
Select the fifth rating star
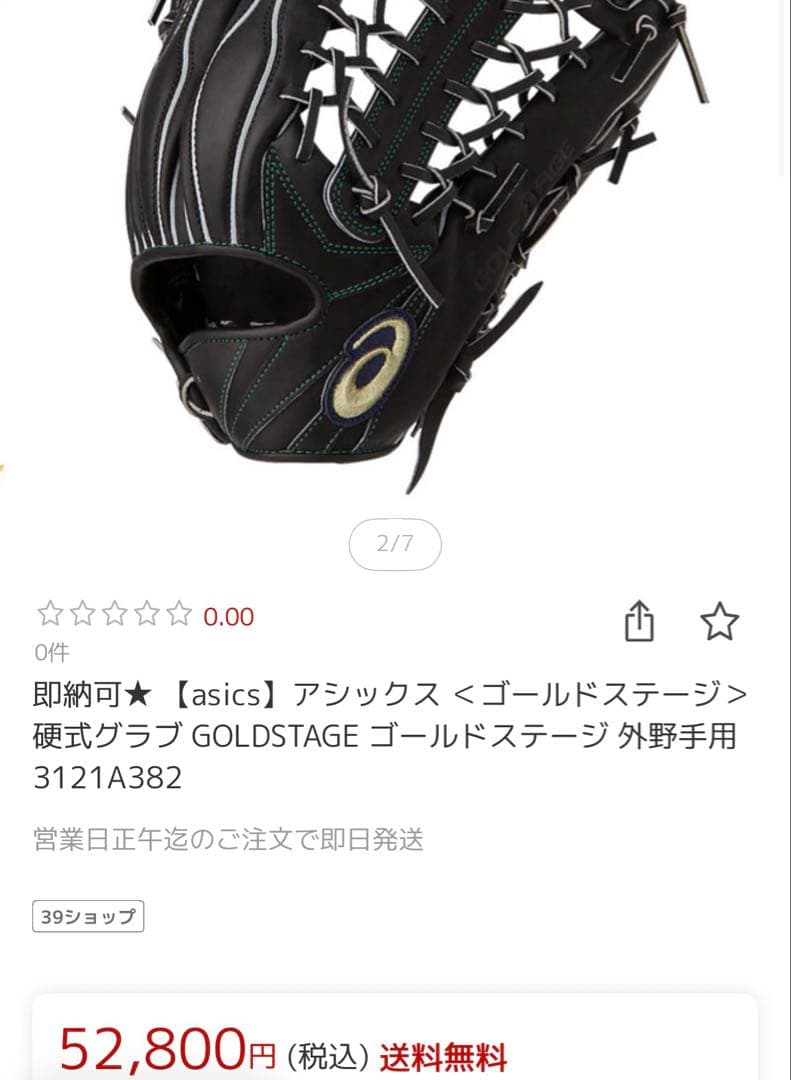pos(178,612)
